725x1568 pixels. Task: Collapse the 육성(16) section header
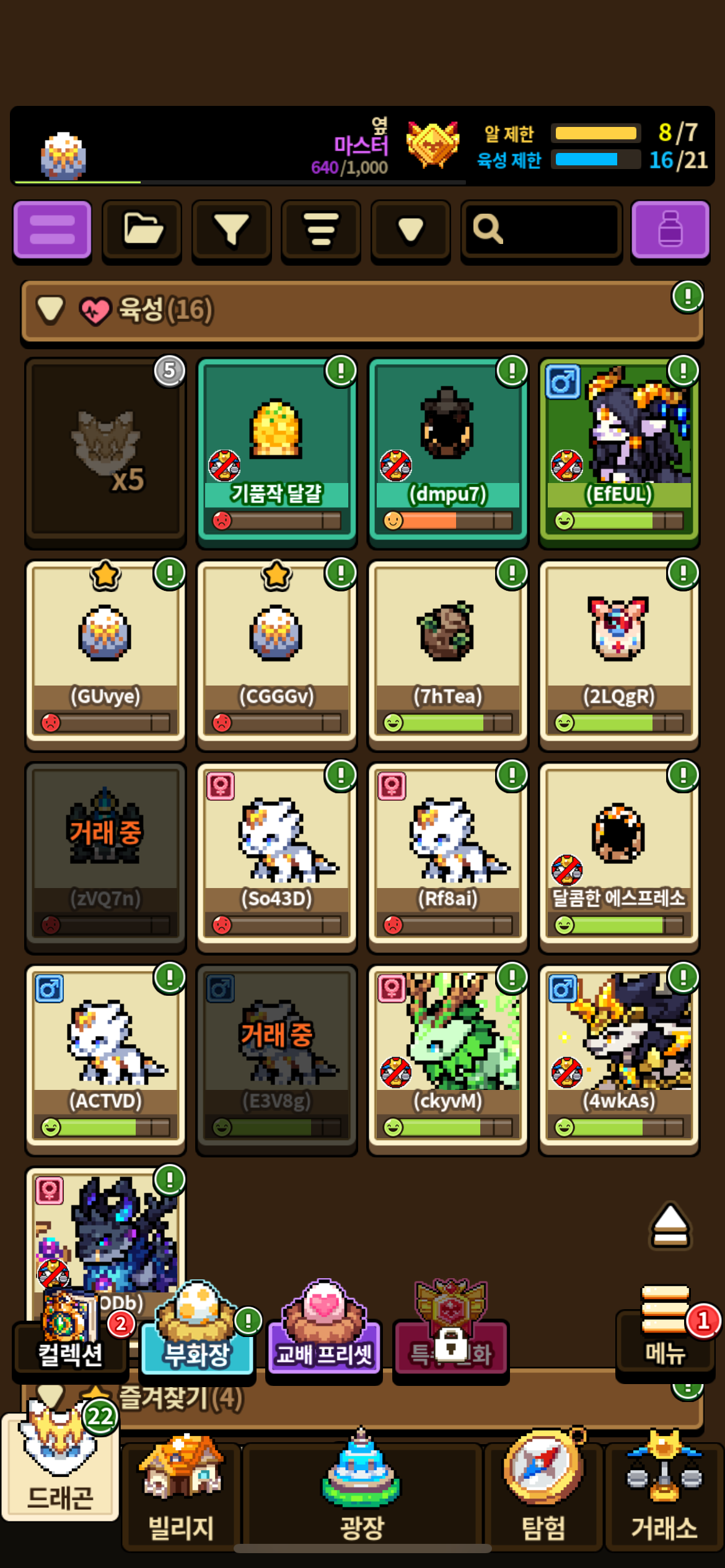pyautogui.click(x=362, y=311)
